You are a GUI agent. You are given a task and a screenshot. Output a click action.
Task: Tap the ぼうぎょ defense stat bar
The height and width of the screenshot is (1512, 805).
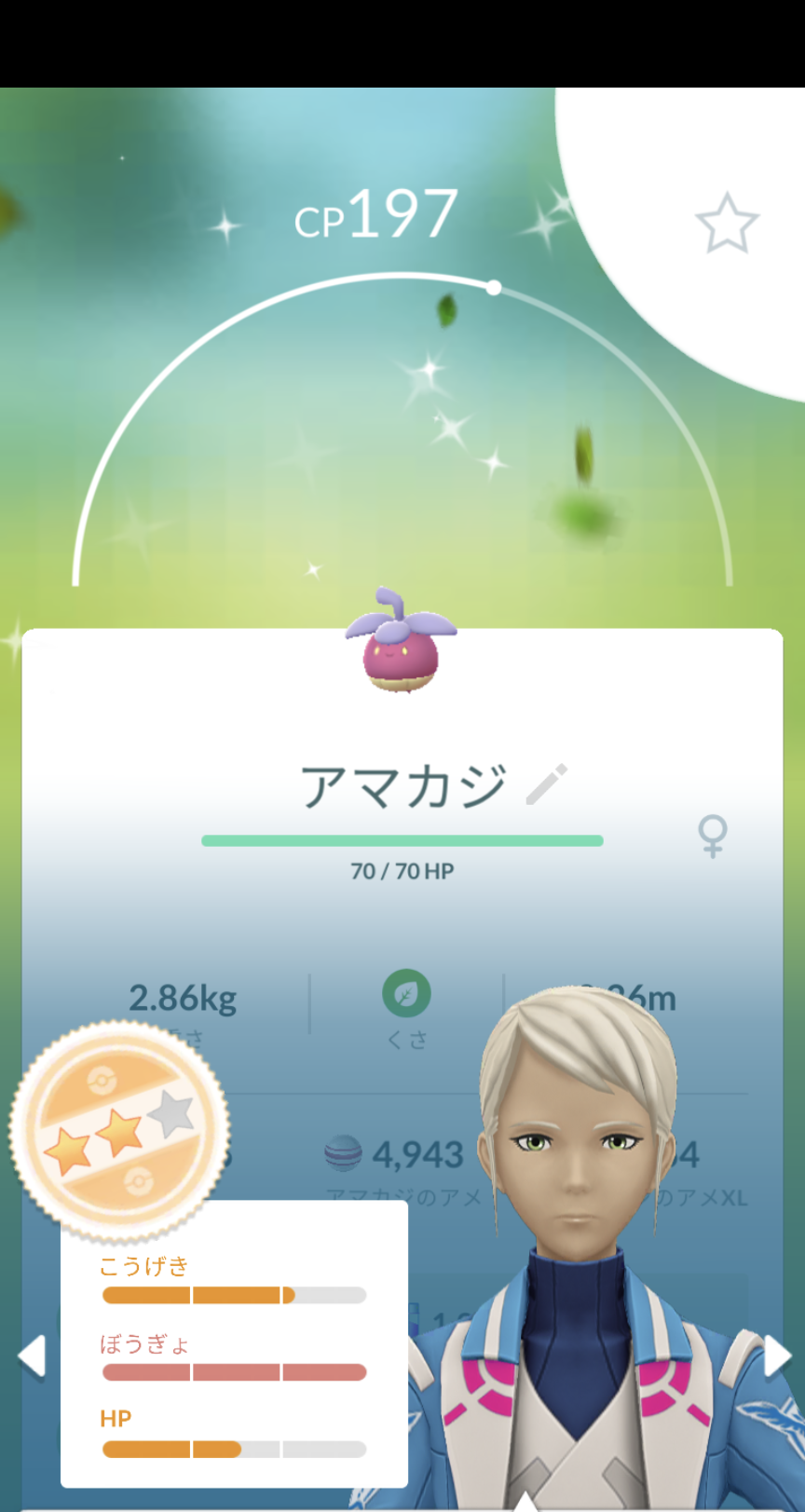231,1371
